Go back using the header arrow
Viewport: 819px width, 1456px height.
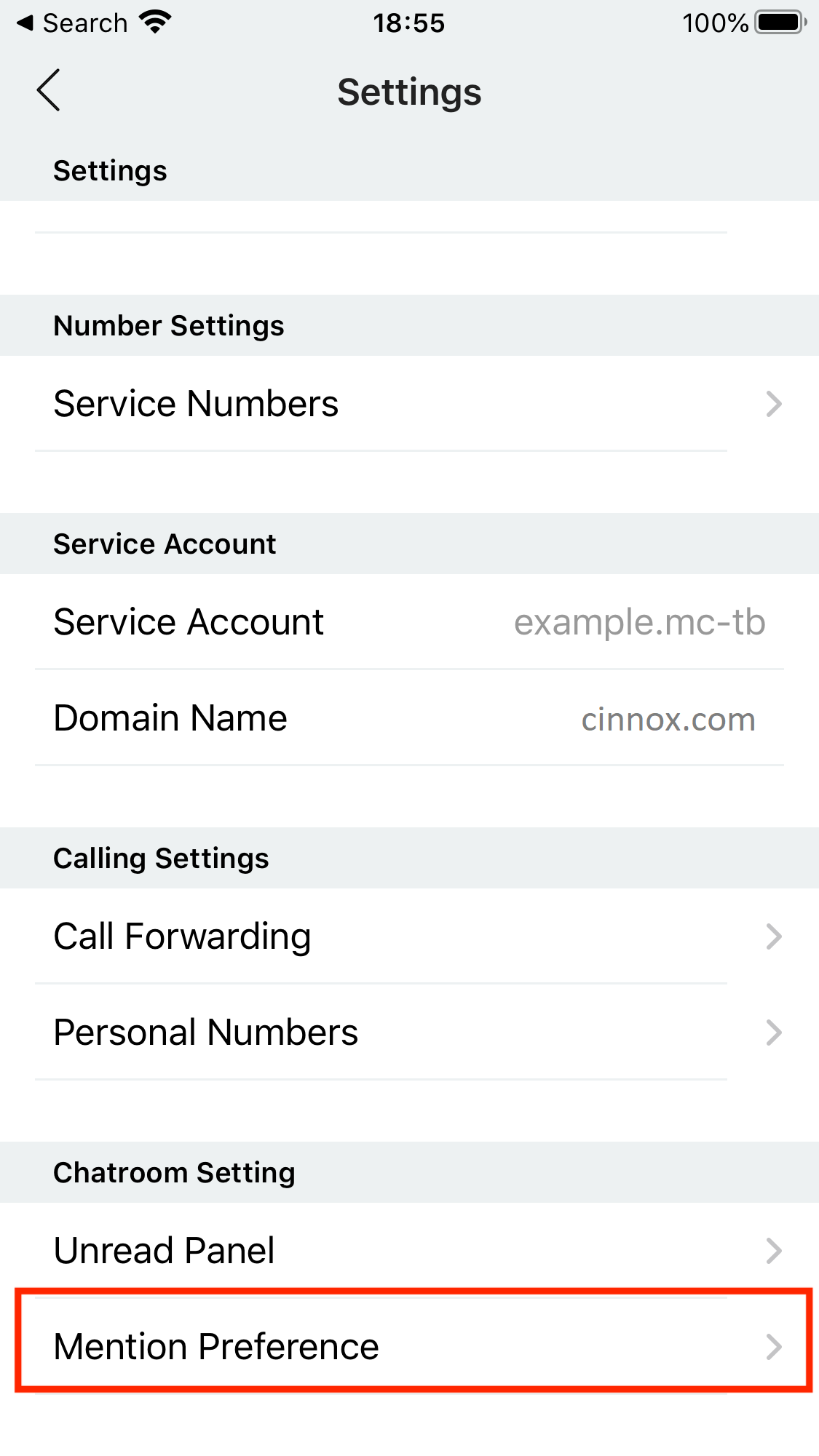coord(48,91)
